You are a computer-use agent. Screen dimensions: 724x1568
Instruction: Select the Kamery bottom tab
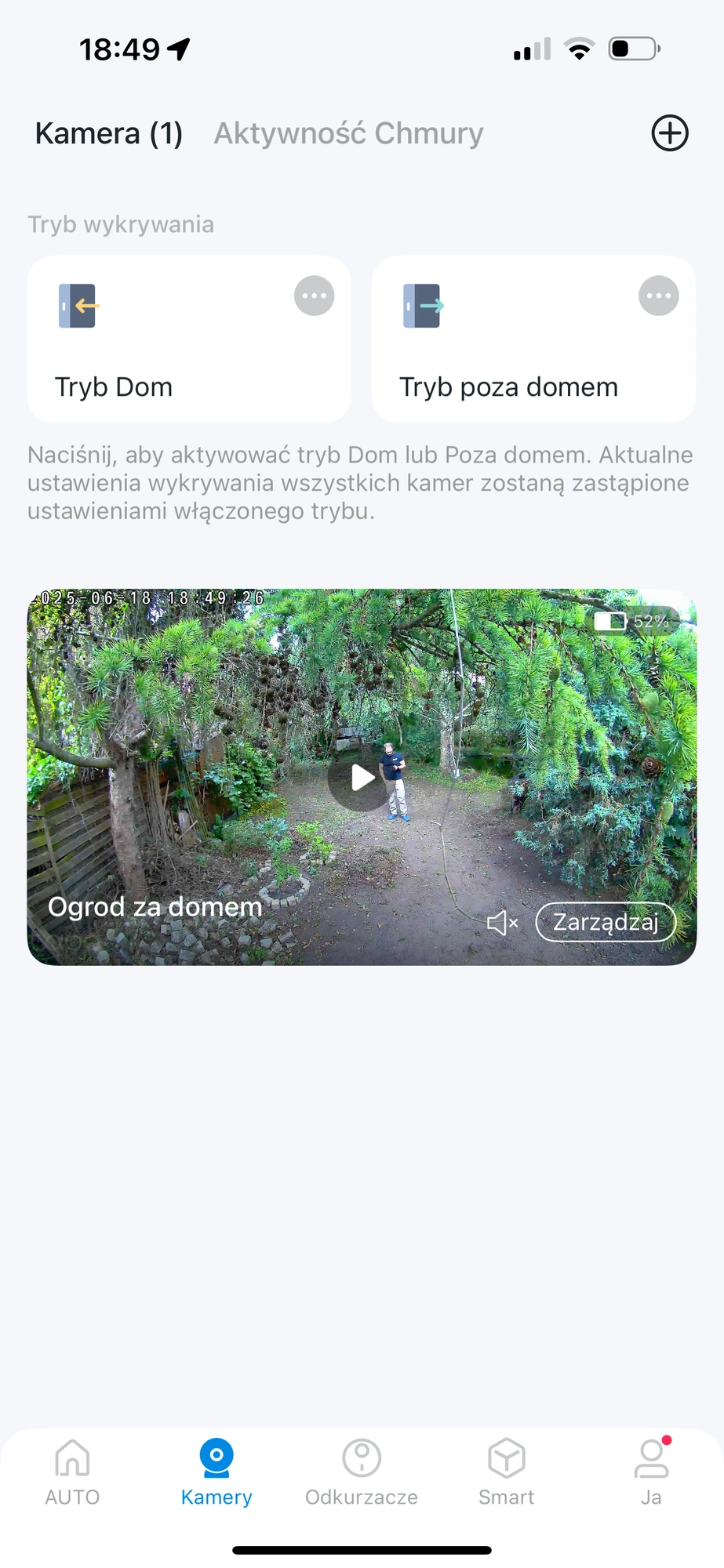[x=216, y=1472]
